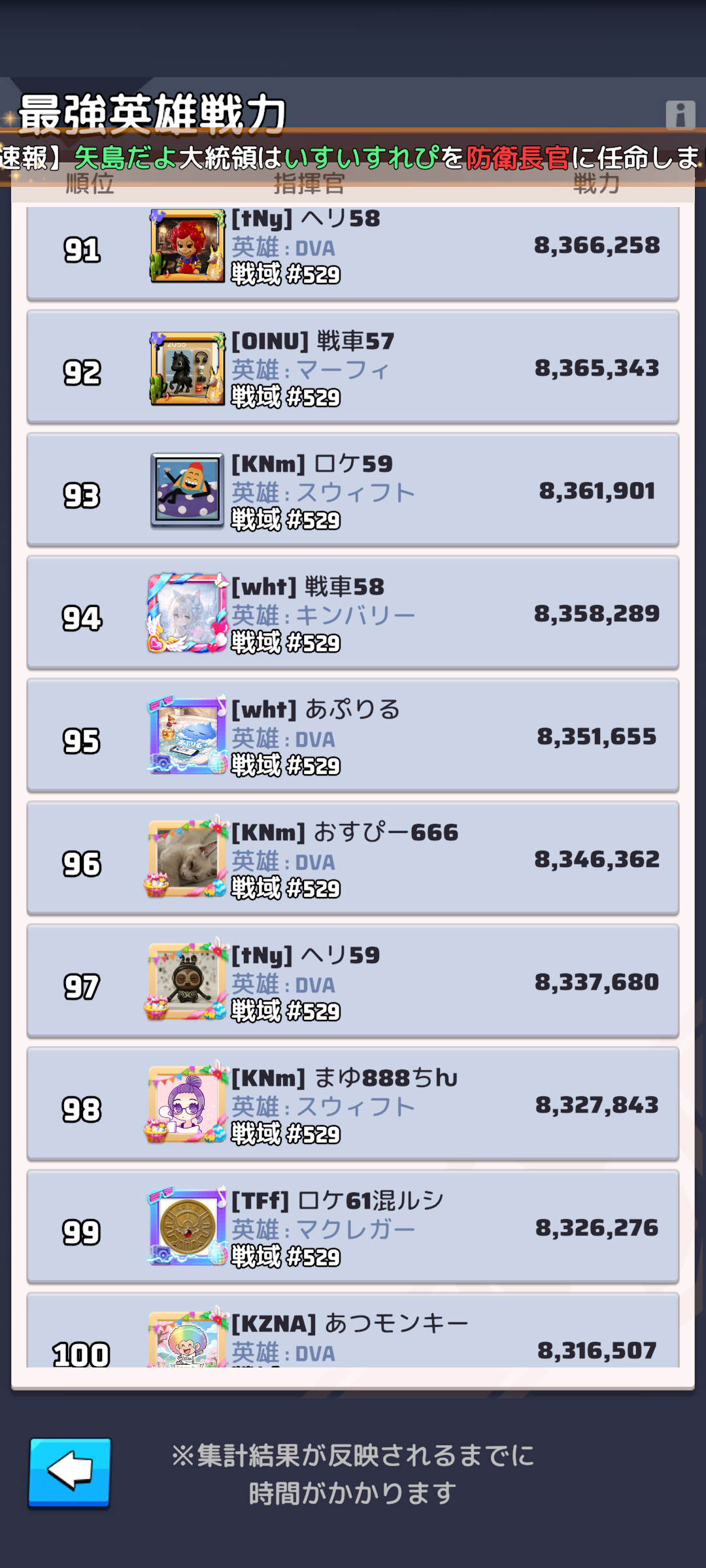Open rank 94 commander 戦車58's entry
The width and height of the screenshot is (706, 1568).
click(353, 613)
